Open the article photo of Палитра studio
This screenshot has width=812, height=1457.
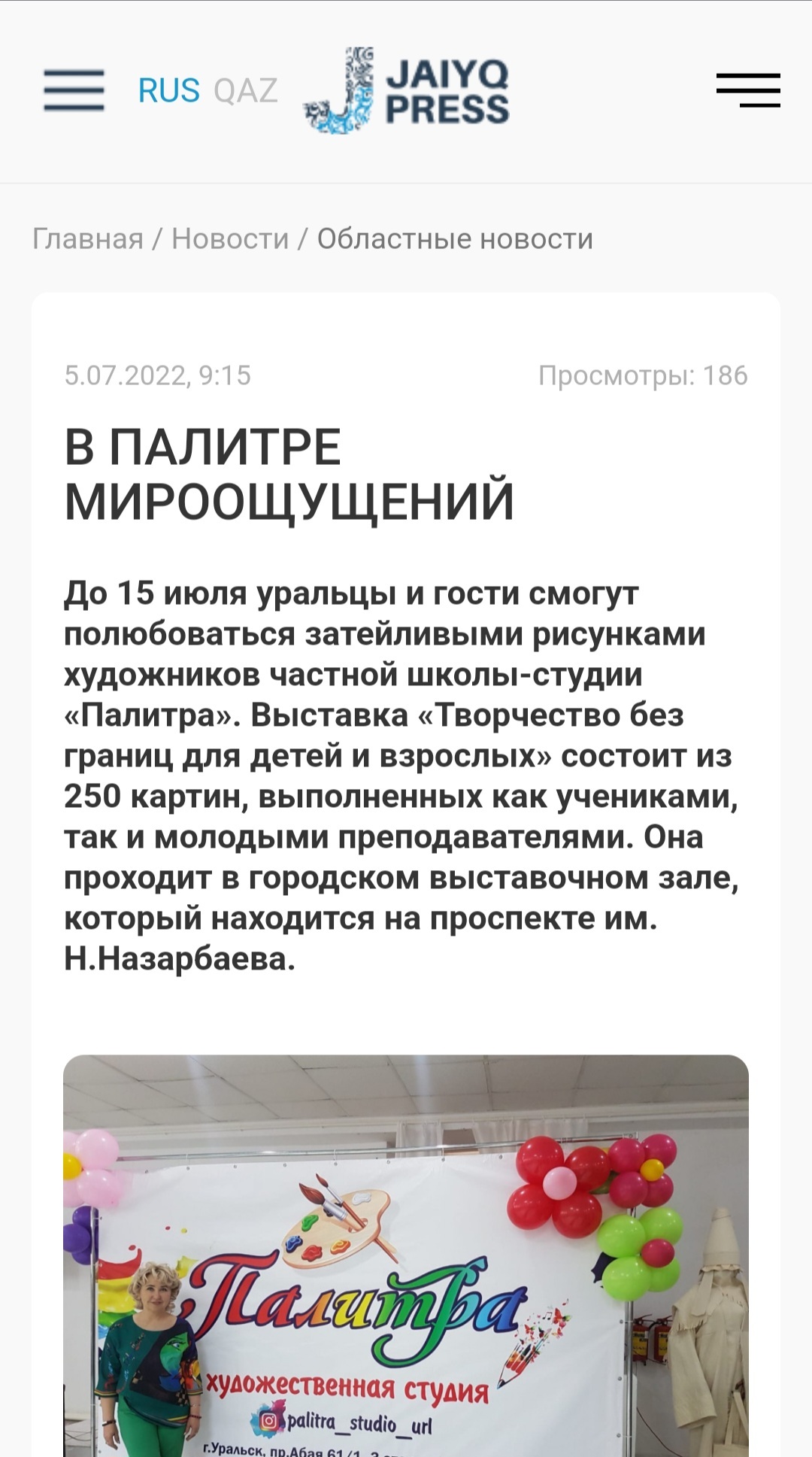406,1256
